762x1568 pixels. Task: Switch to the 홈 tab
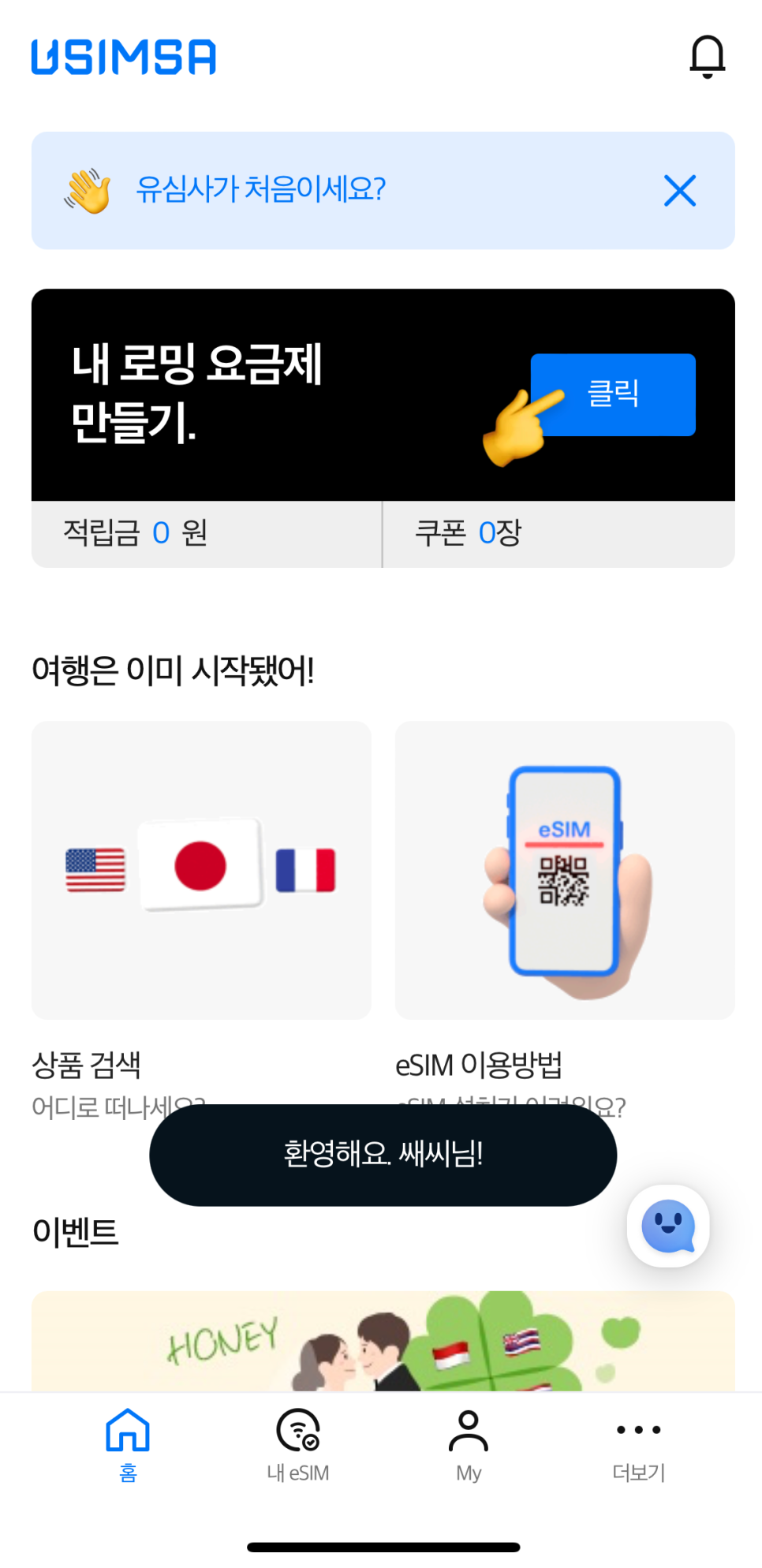pos(128,1443)
